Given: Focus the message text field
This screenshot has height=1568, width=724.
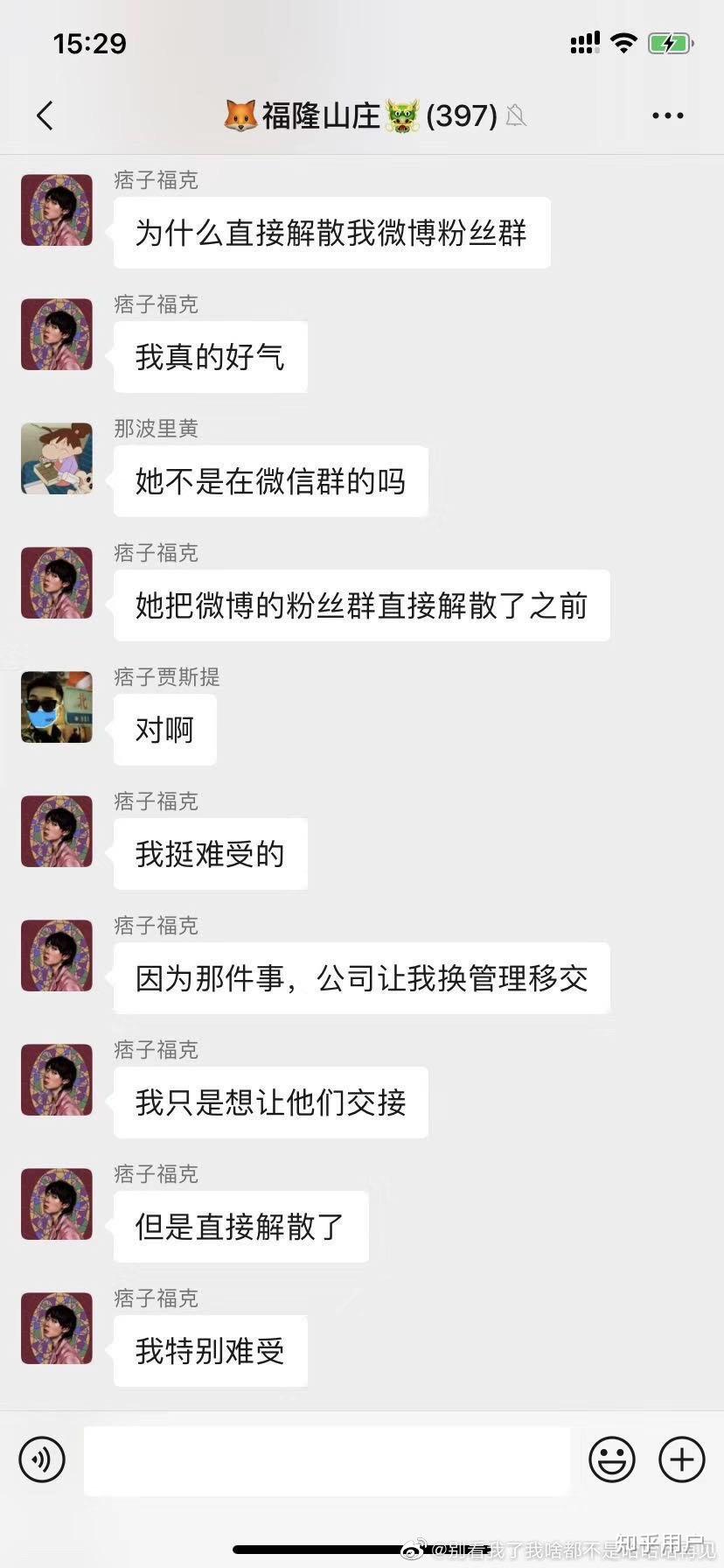Looking at the screenshot, I should [x=326, y=1459].
